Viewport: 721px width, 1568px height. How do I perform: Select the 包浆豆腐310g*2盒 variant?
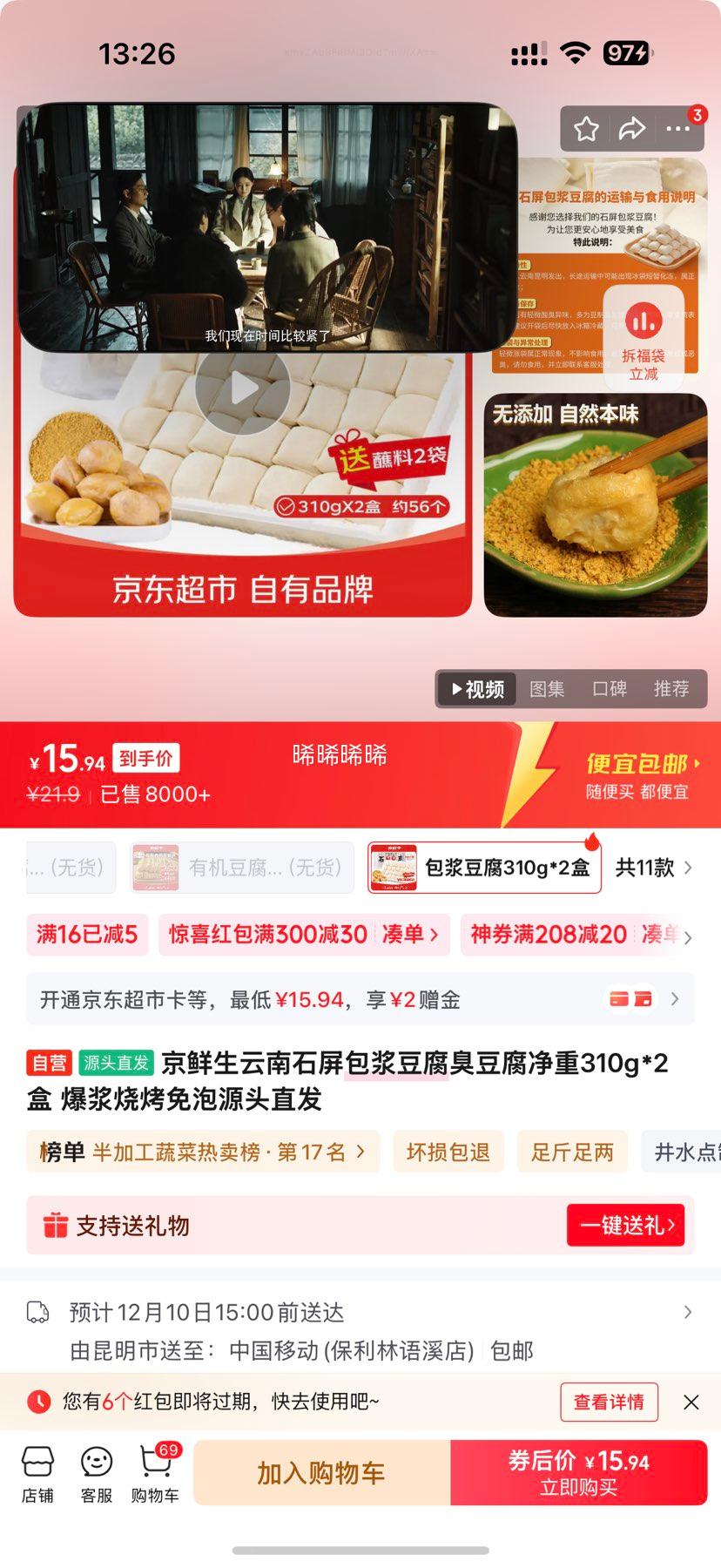tap(484, 868)
